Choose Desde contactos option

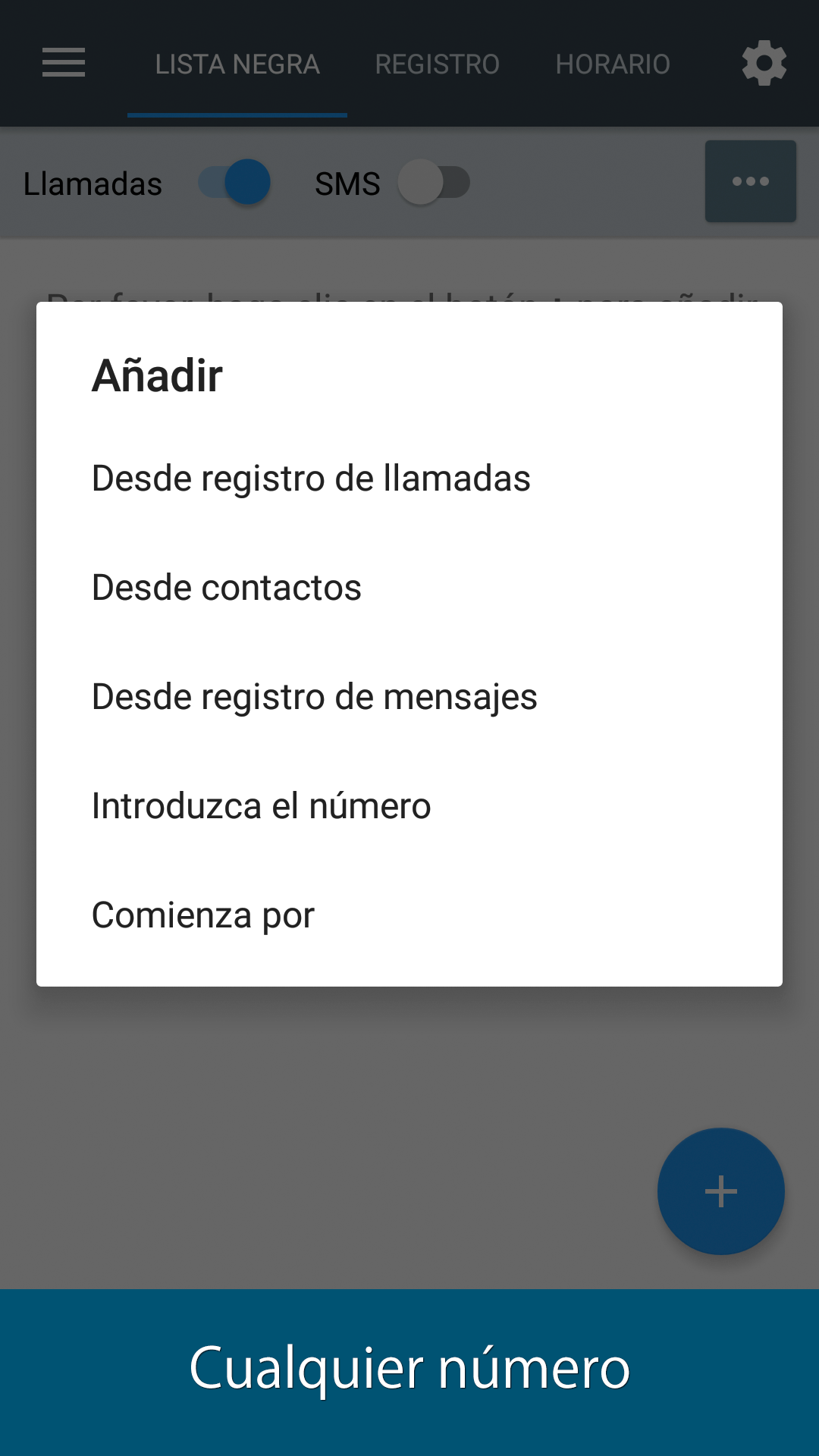[x=409, y=588]
